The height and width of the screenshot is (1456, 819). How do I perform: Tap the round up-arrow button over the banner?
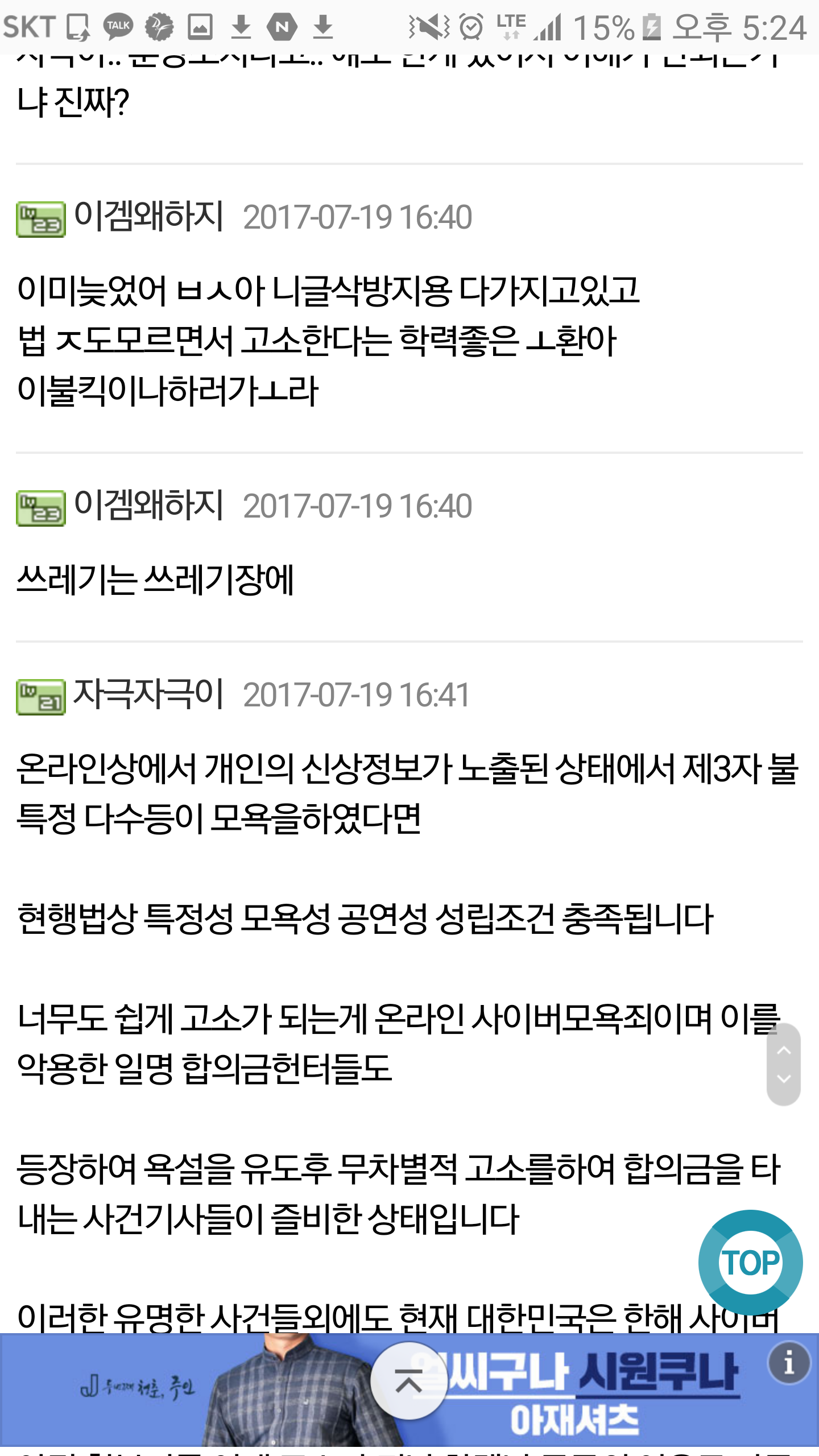[x=409, y=1381]
